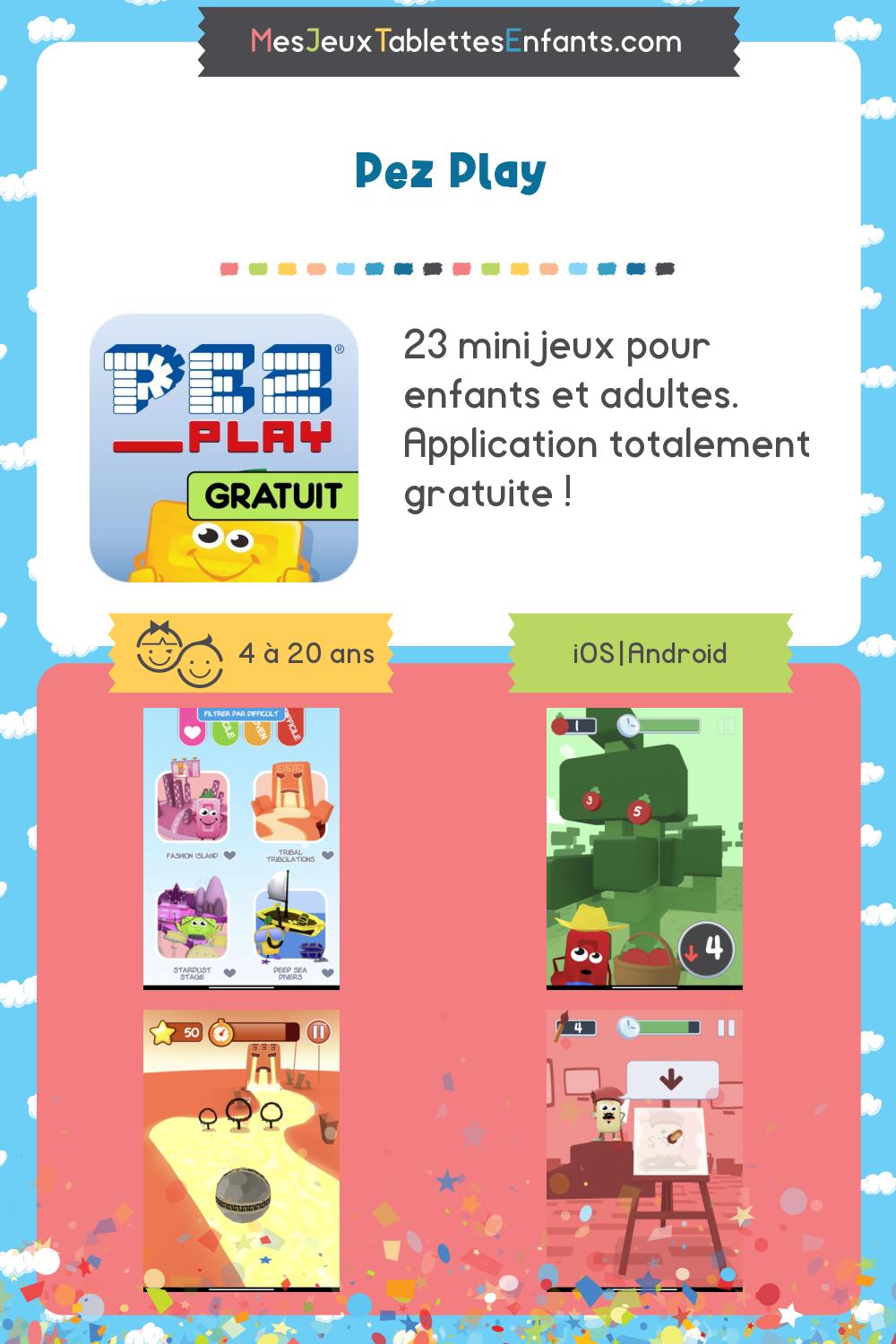Click the clock timer icon in the apple game

(626, 725)
